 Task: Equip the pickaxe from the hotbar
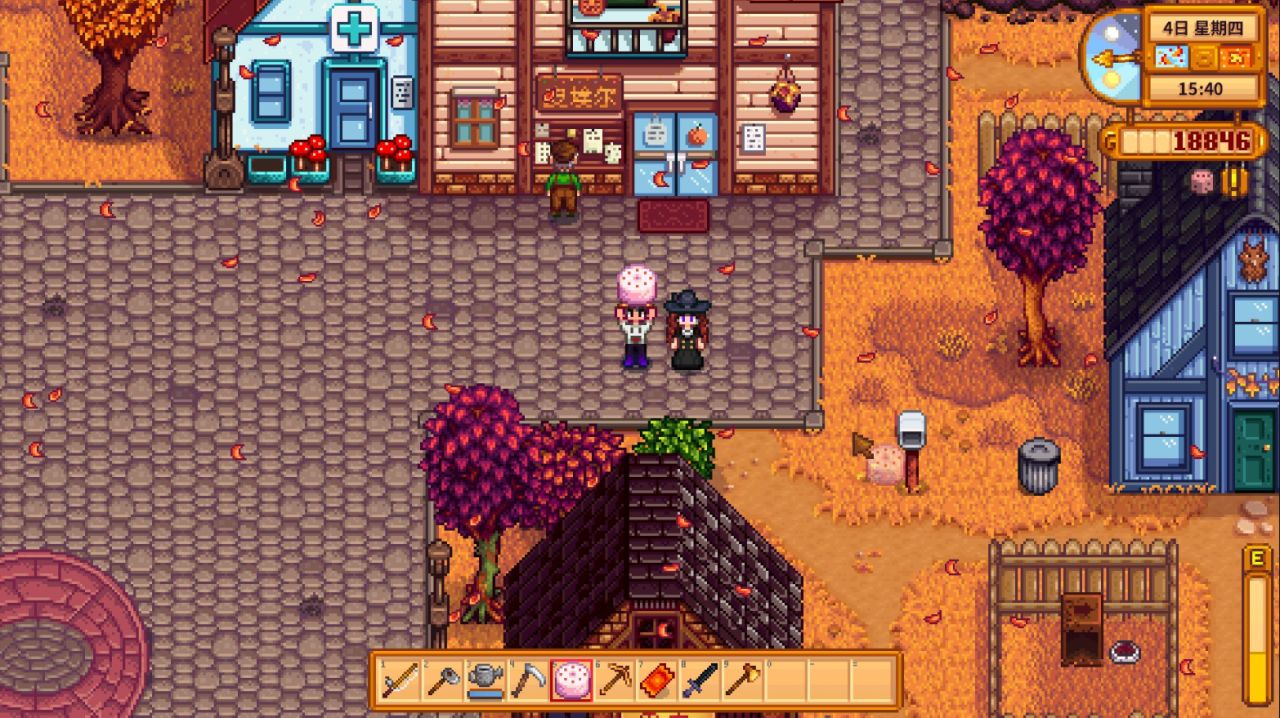(615, 681)
